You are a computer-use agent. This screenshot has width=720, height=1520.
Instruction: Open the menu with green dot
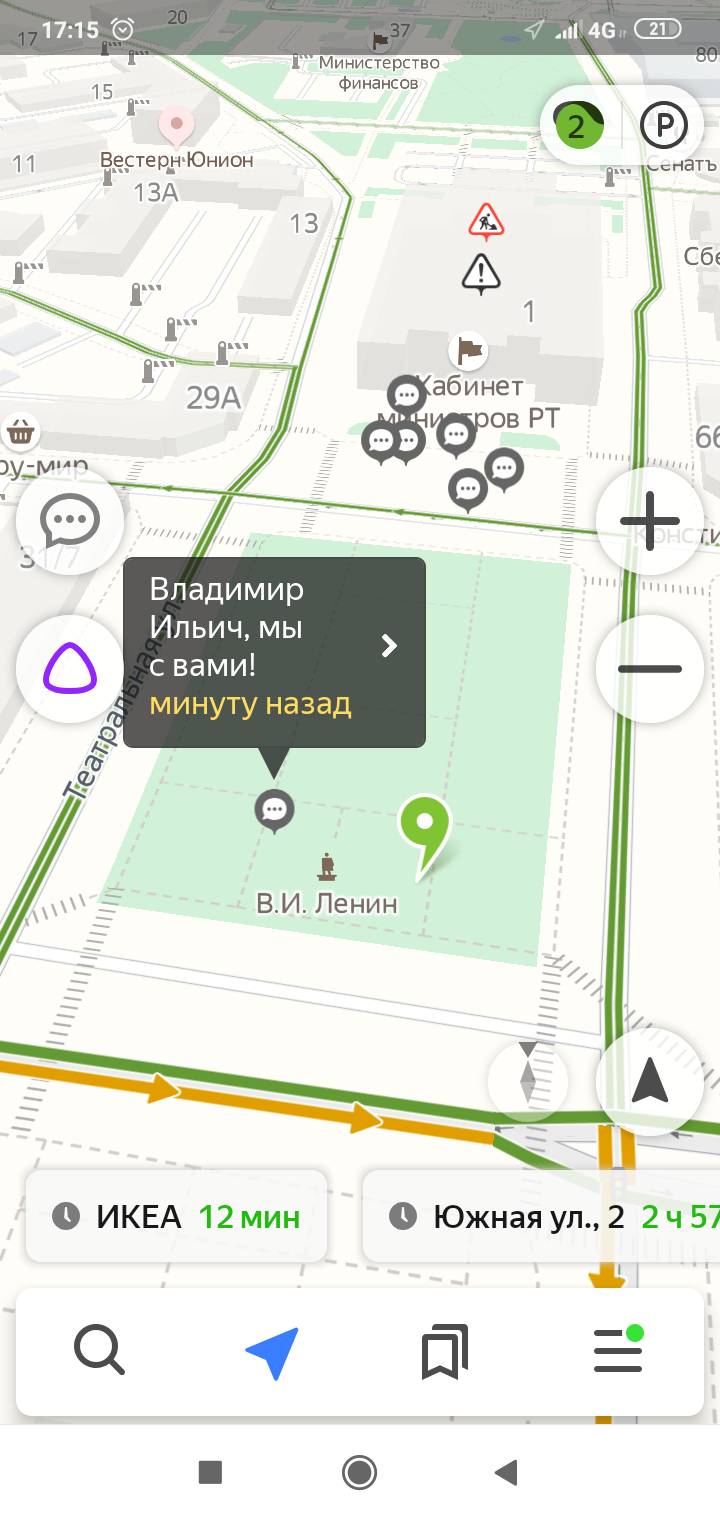coord(618,1352)
